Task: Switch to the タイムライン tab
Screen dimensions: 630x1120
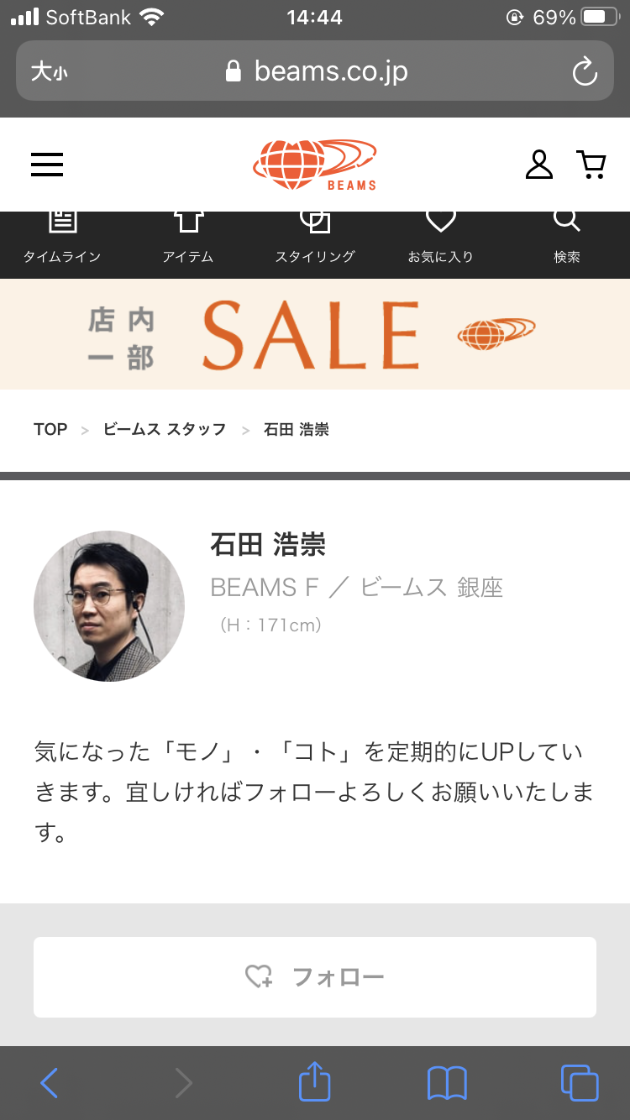Action: (x=62, y=240)
